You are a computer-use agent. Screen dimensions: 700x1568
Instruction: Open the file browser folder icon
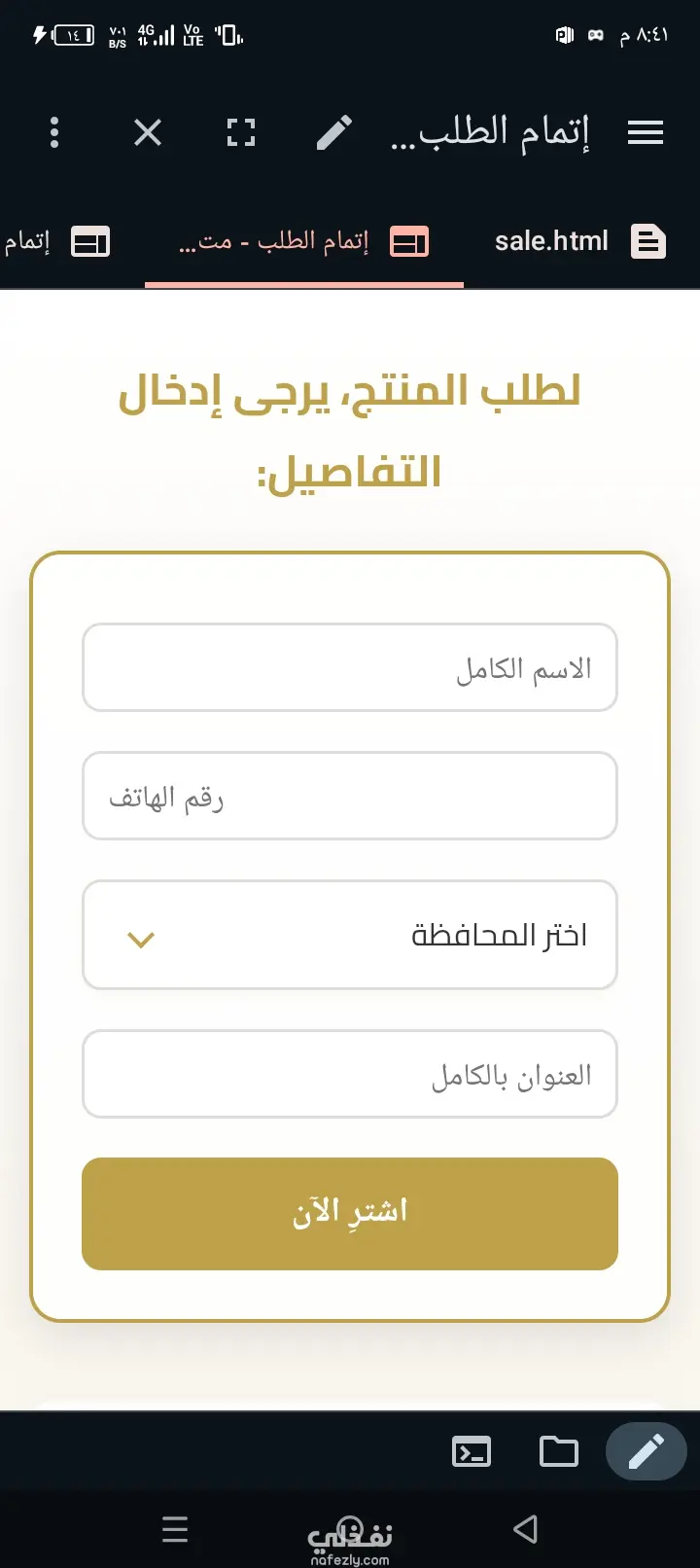pyautogui.click(x=559, y=1451)
